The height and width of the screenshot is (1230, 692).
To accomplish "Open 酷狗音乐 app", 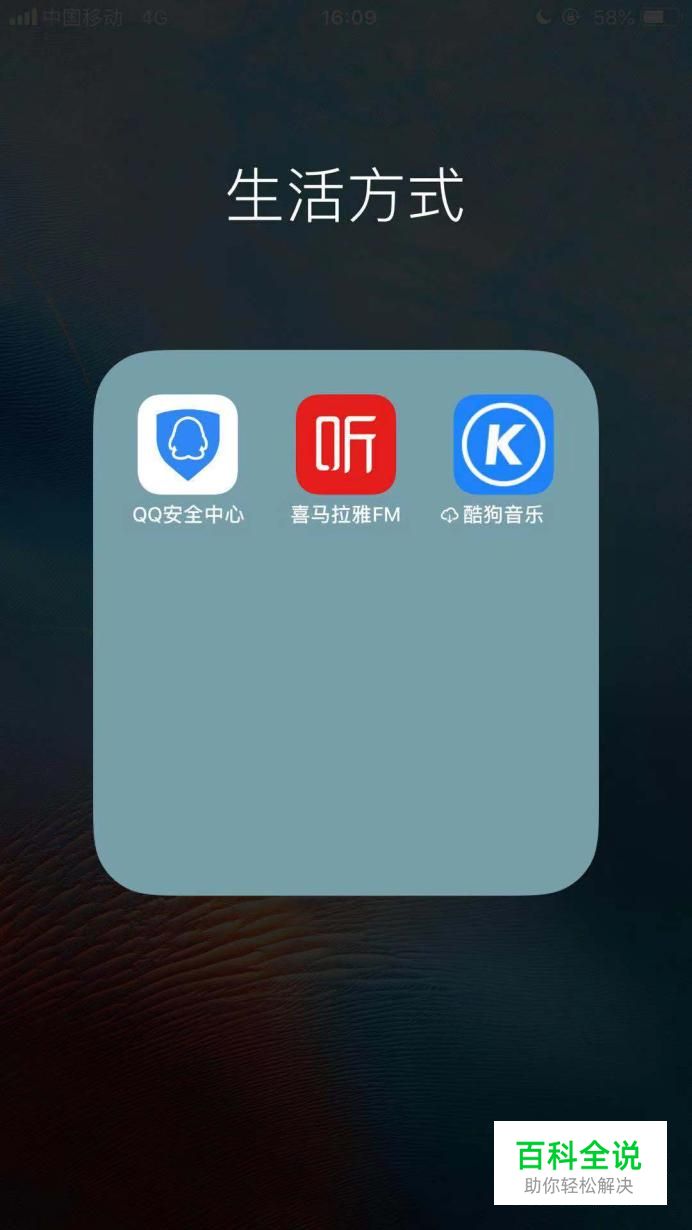I will pyautogui.click(x=503, y=444).
